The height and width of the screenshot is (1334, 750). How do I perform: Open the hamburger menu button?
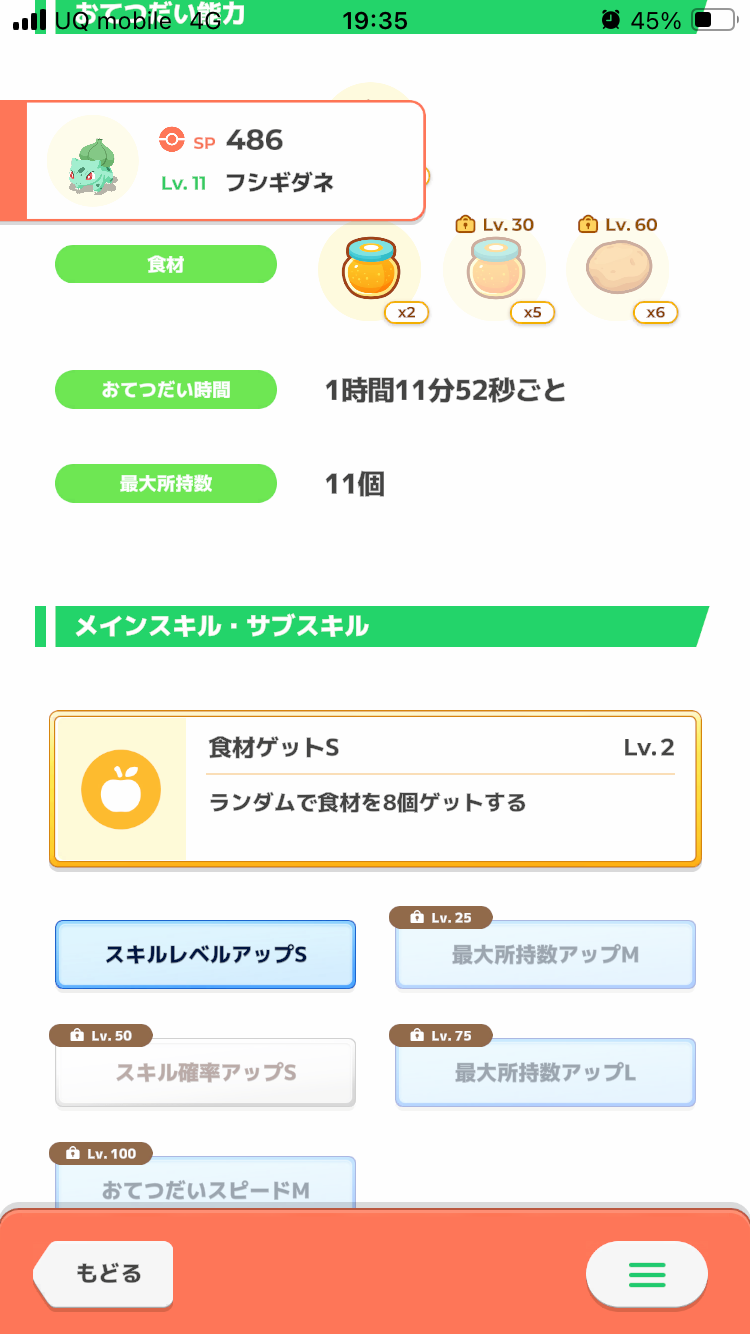[646, 1274]
